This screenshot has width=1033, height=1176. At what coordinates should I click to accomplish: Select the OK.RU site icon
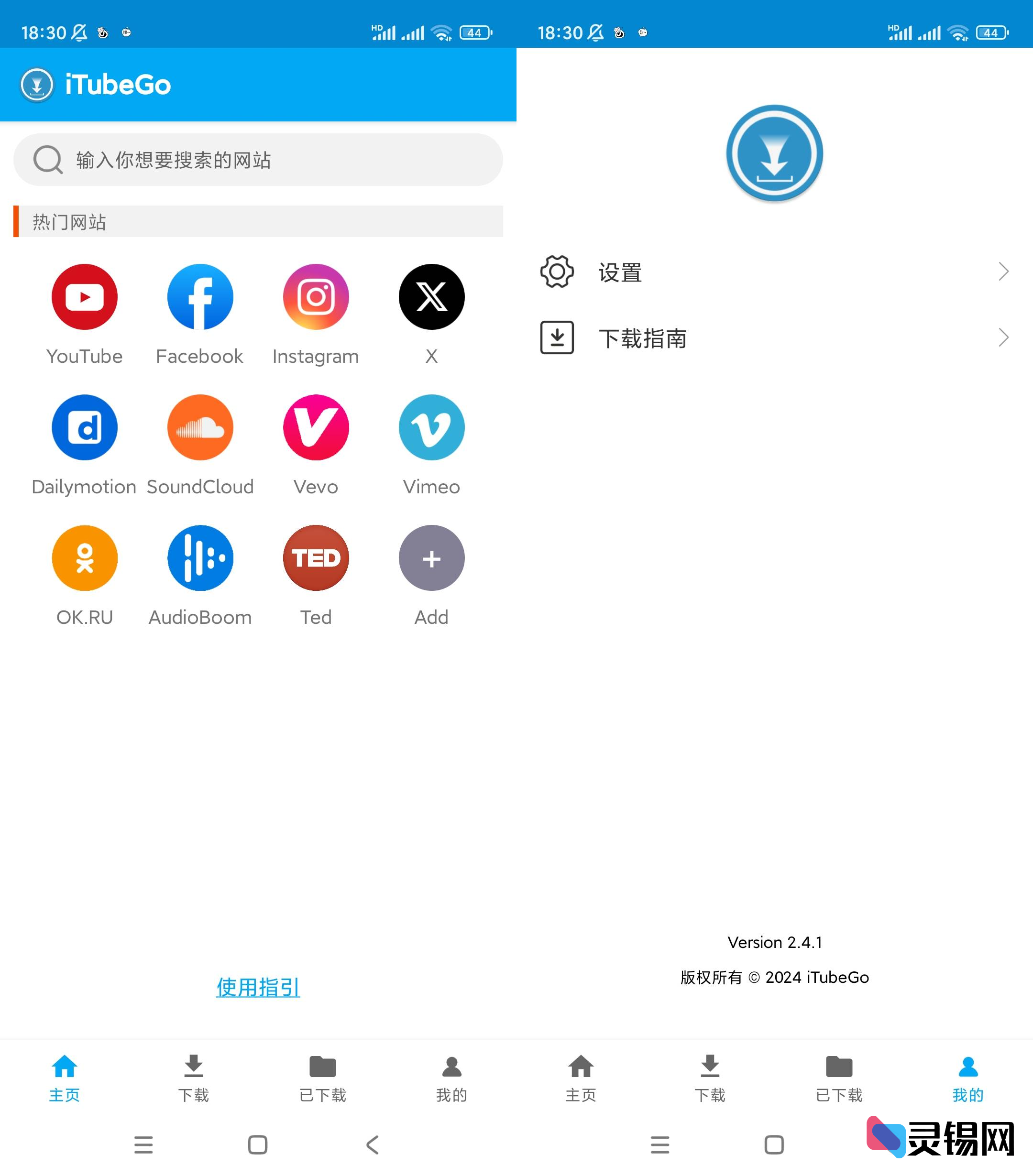click(84, 557)
